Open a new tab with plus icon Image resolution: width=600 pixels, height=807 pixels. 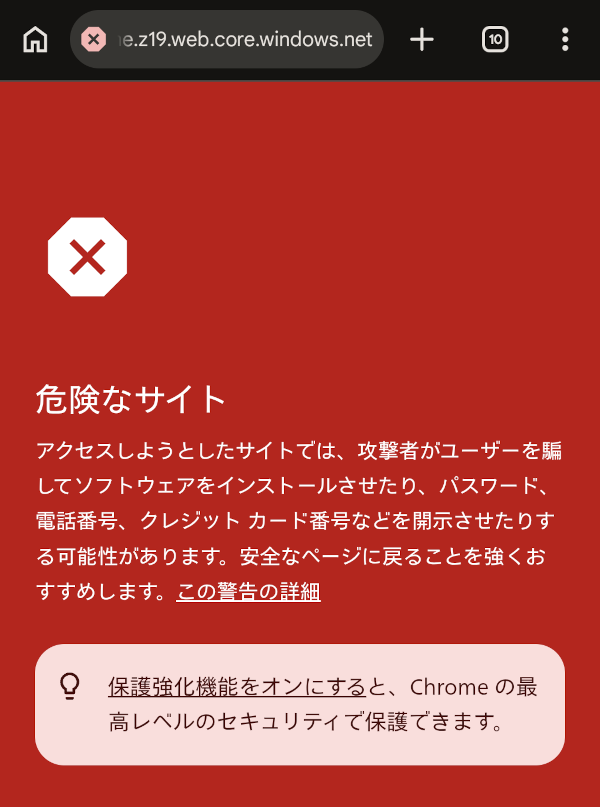422,40
